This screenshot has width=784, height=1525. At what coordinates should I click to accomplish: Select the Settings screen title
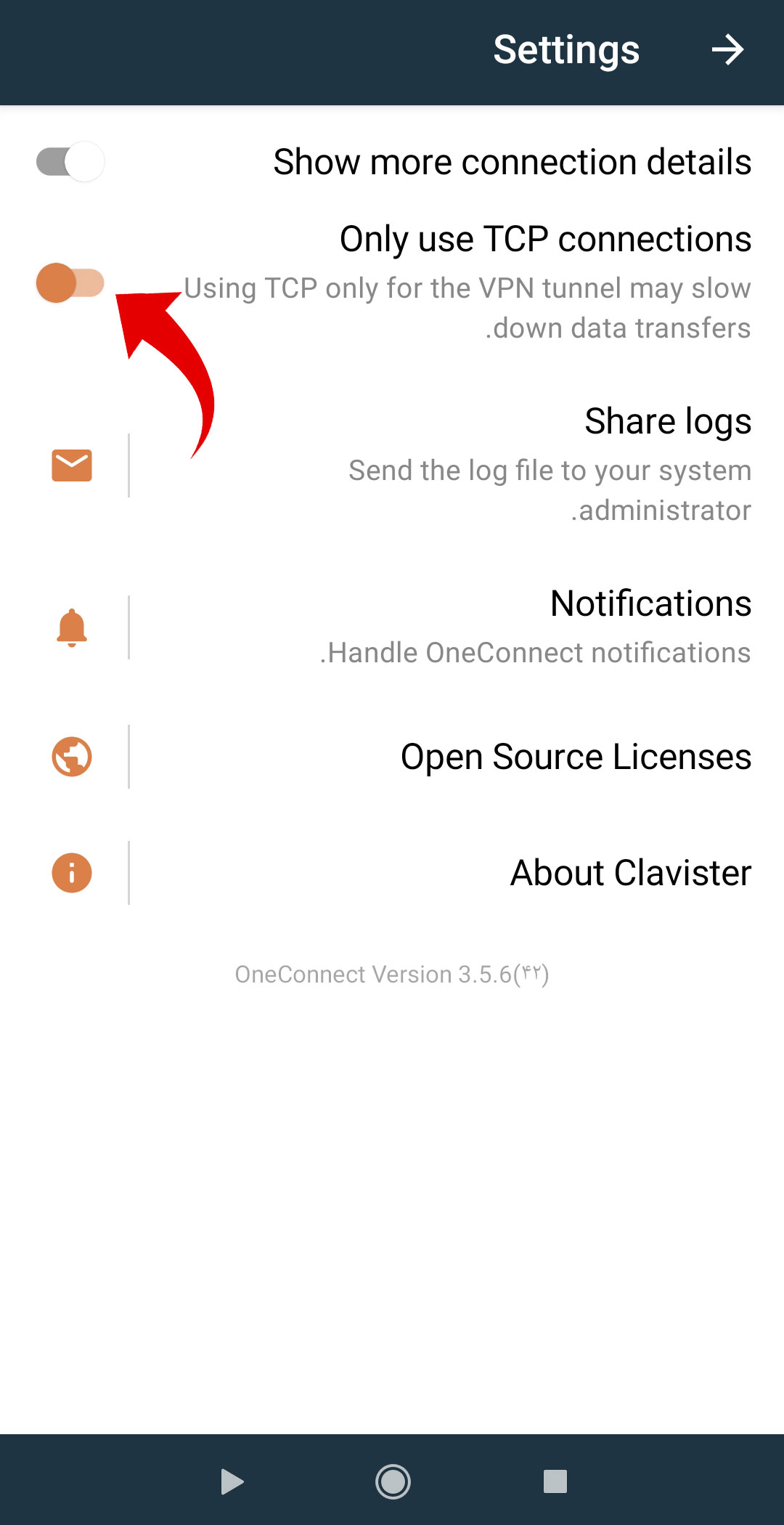click(x=566, y=49)
